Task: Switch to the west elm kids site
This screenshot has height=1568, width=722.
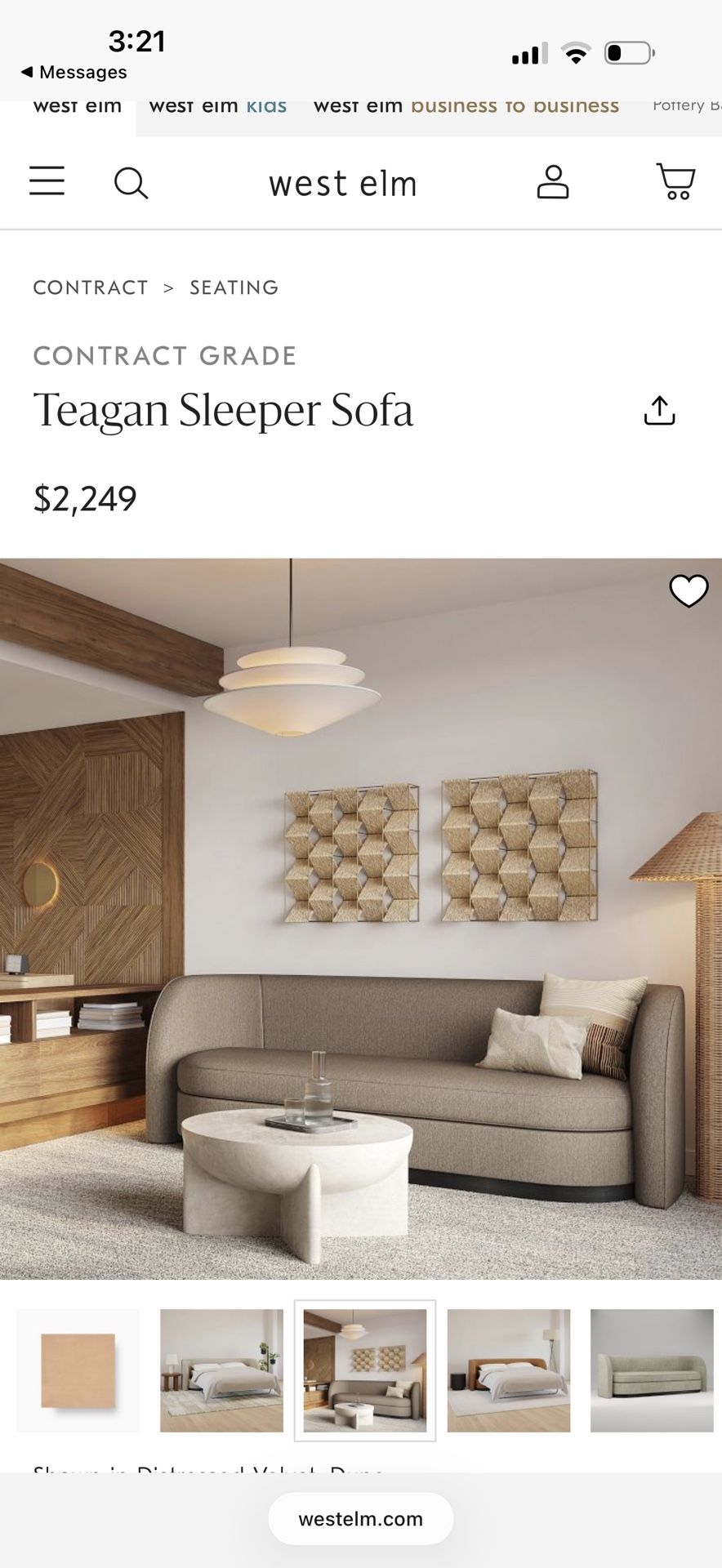Action: (x=218, y=106)
